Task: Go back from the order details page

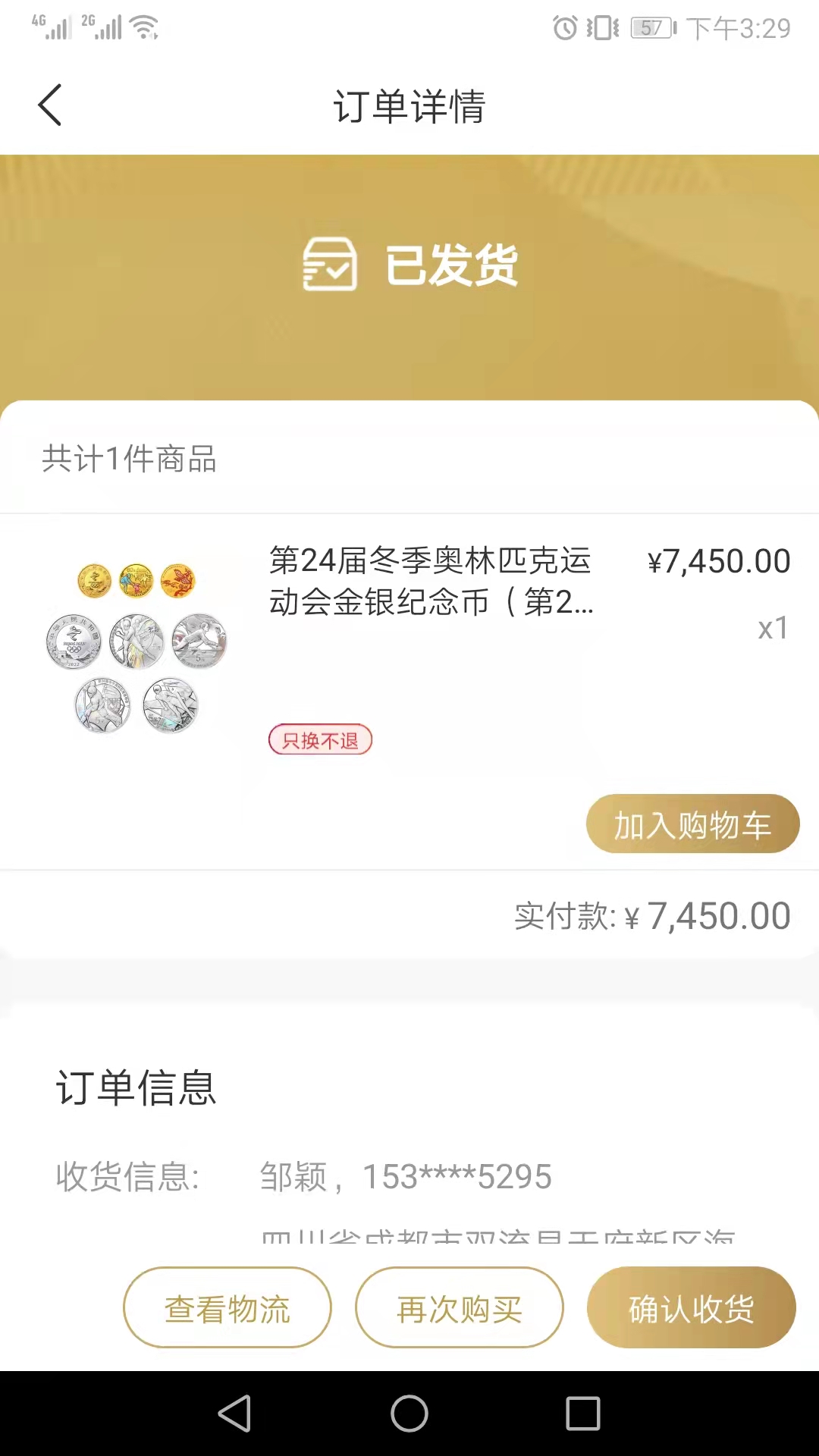Action: (x=50, y=105)
